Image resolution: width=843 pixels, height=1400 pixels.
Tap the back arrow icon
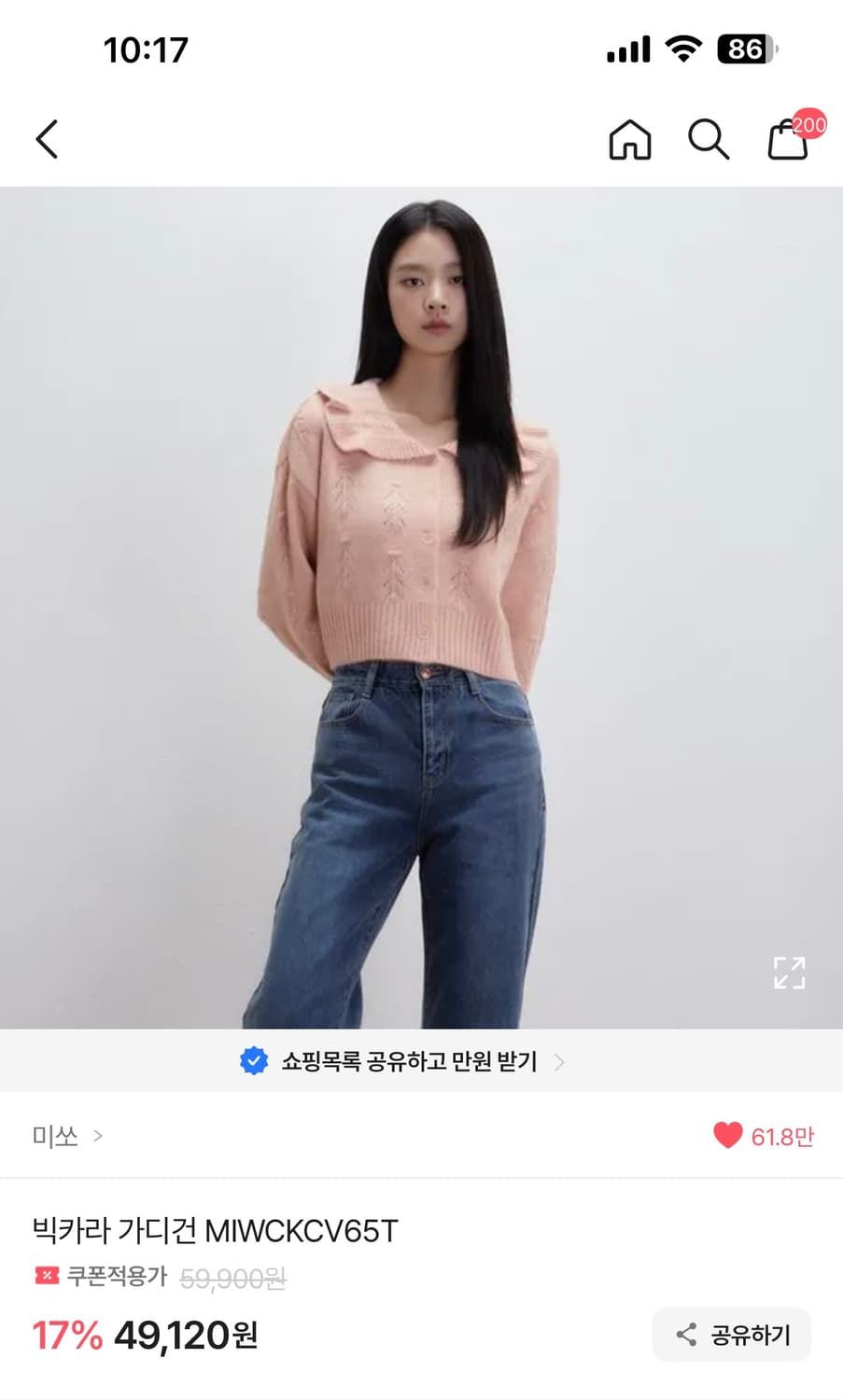click(47, 140)
